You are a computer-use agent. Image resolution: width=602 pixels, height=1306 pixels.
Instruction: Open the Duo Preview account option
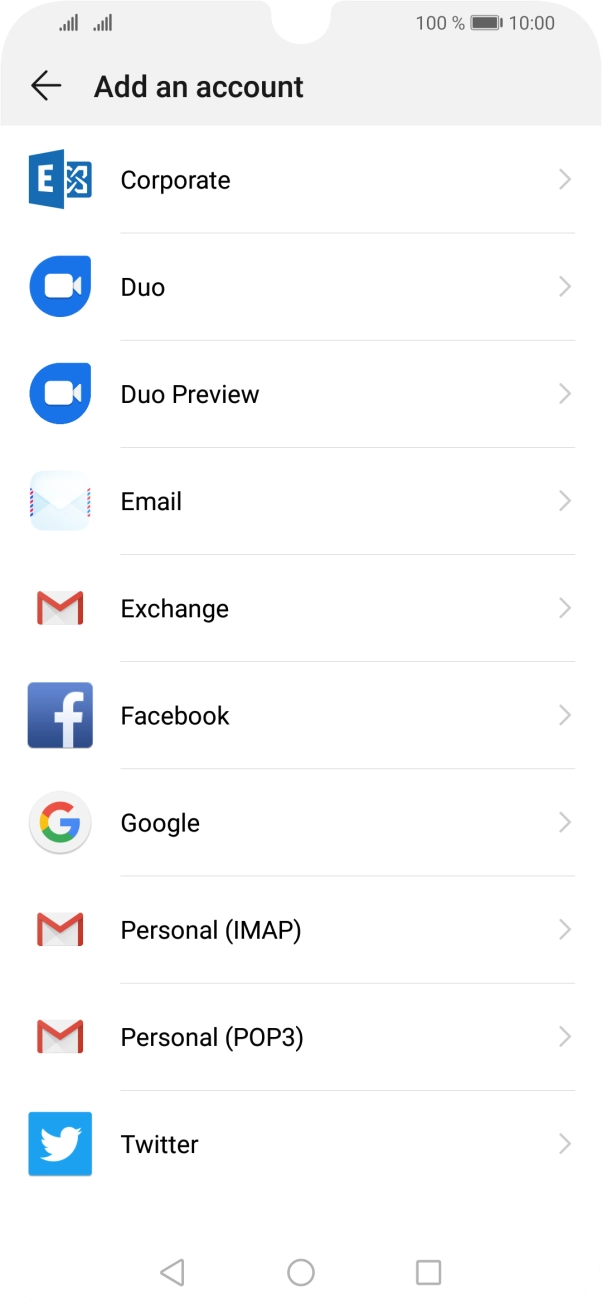tap(300, 394)
